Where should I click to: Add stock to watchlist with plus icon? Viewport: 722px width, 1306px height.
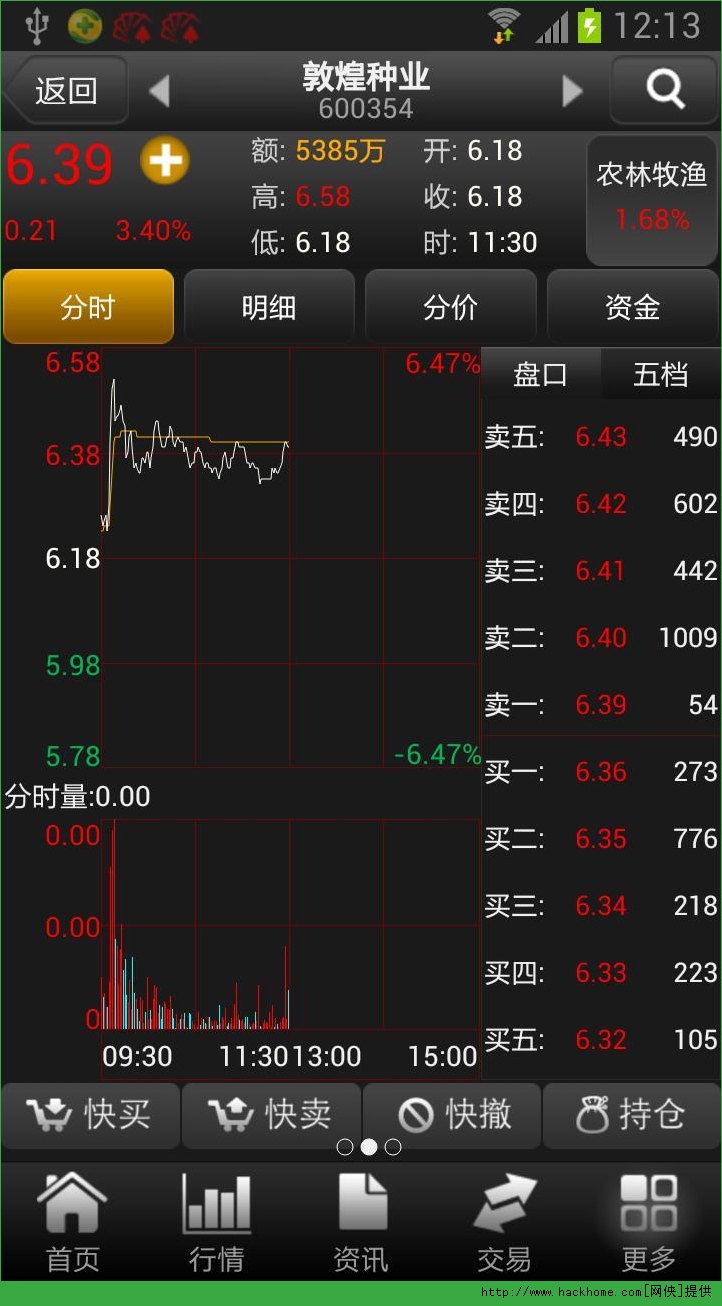165,160
